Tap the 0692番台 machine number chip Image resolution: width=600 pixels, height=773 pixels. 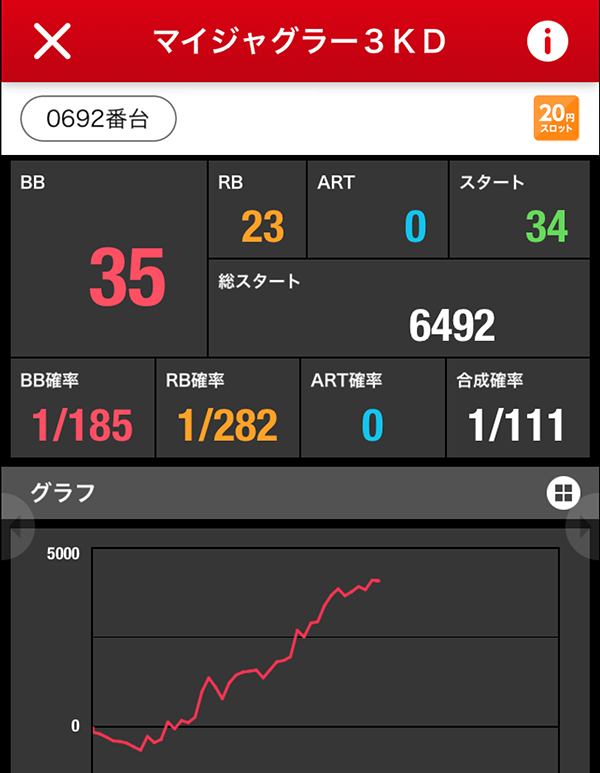[98, 119]
